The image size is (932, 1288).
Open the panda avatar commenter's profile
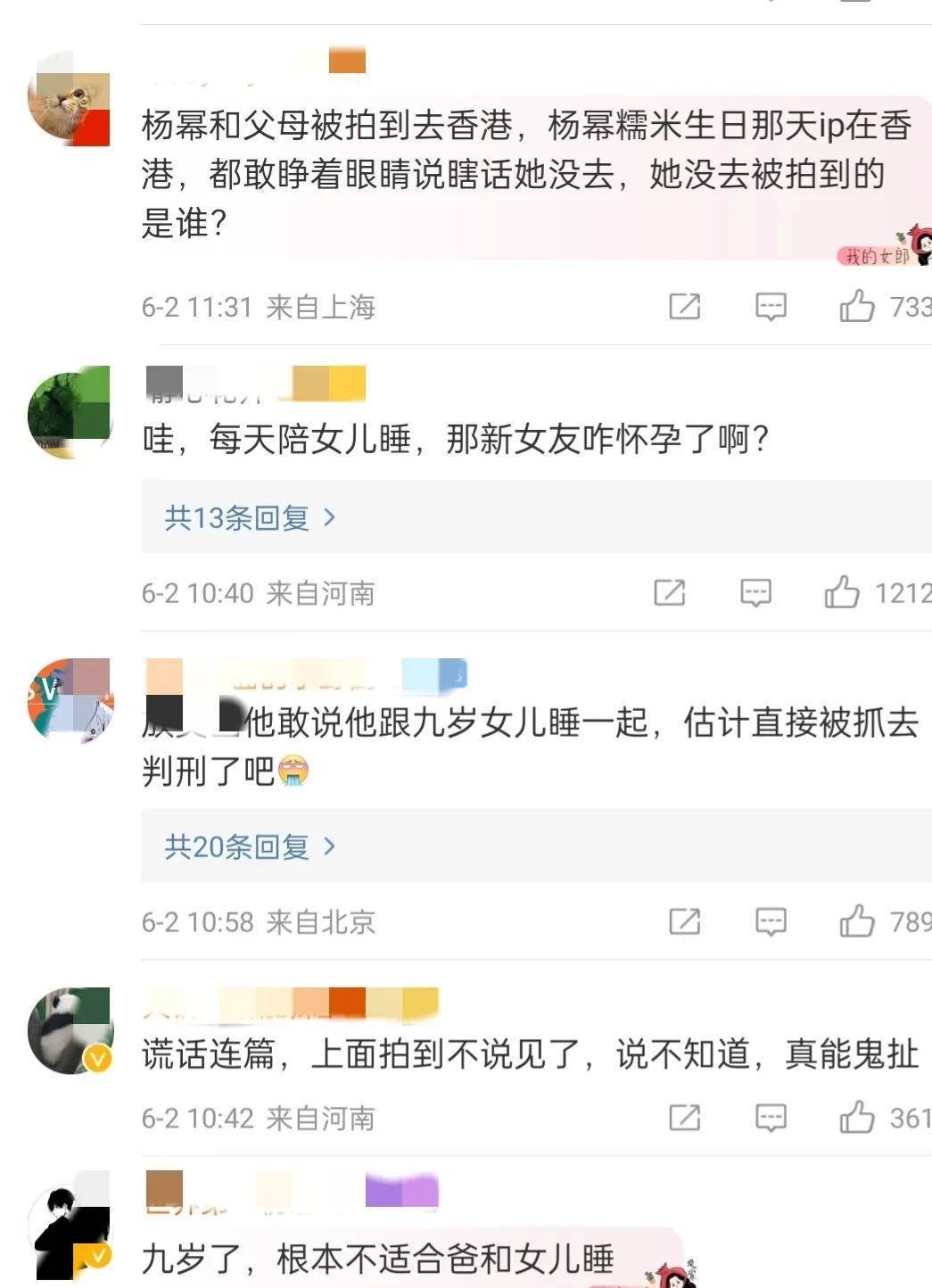70,1029
